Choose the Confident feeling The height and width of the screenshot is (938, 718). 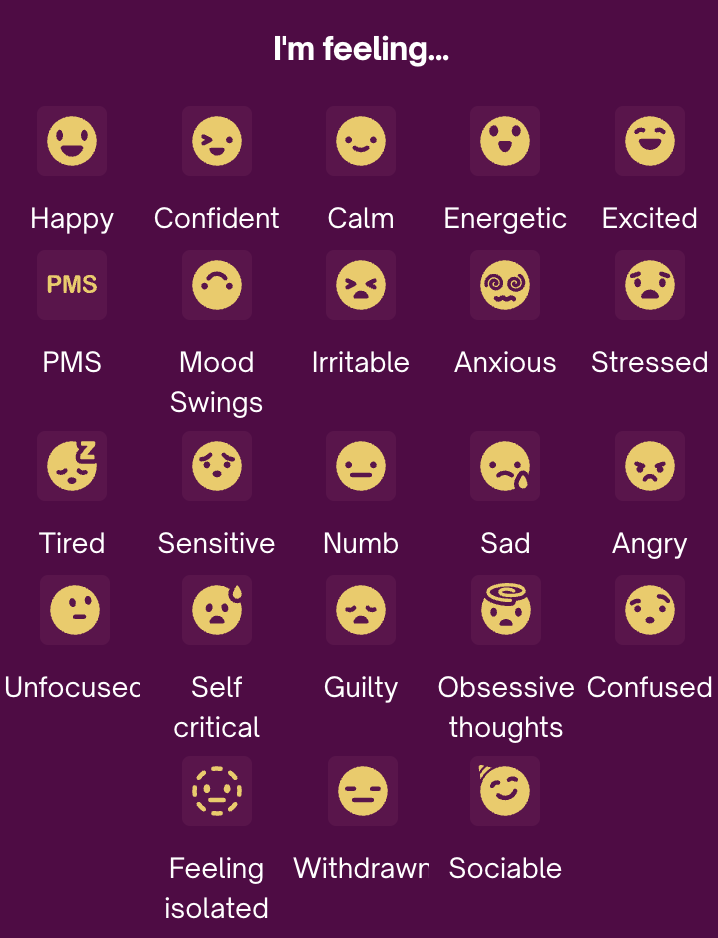tap(217, 141)
